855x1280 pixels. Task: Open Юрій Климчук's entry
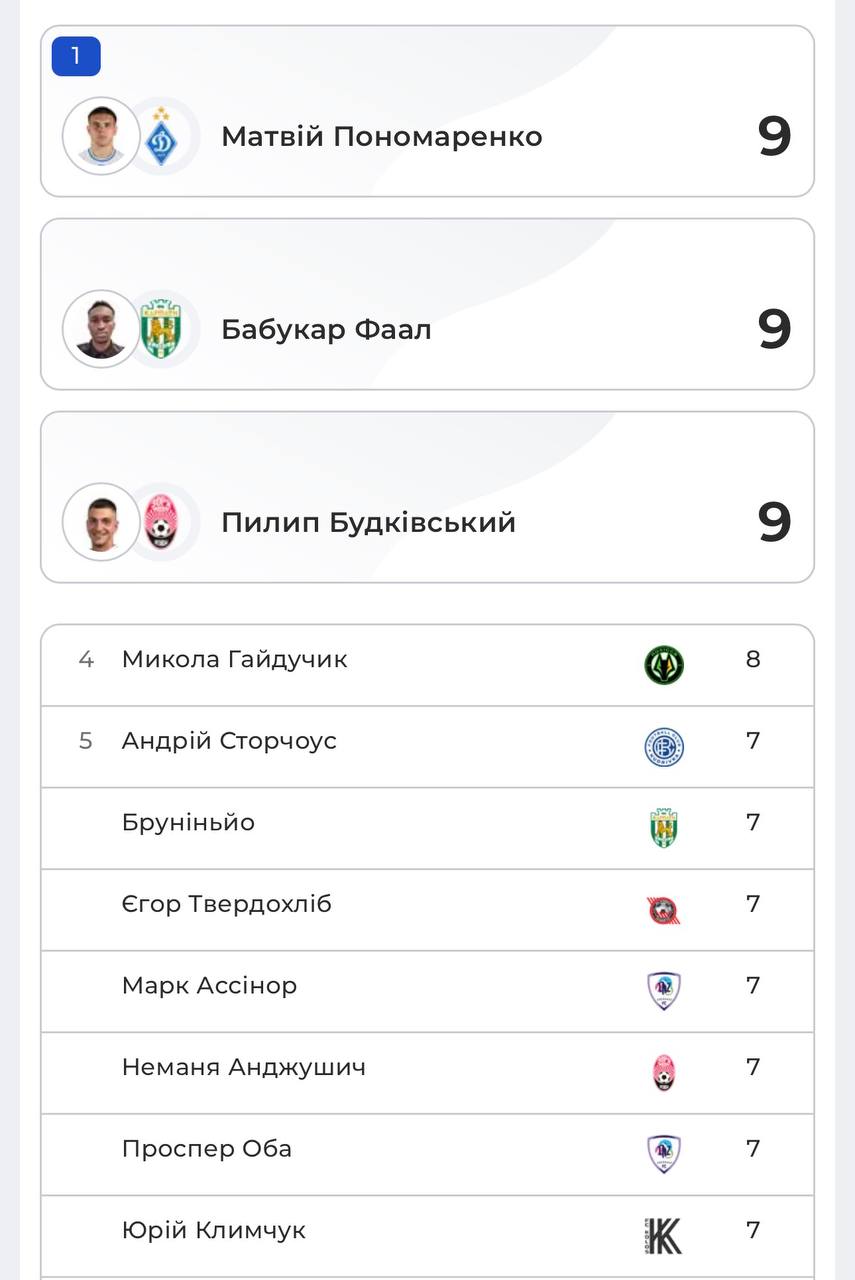tap(213, 1230)
